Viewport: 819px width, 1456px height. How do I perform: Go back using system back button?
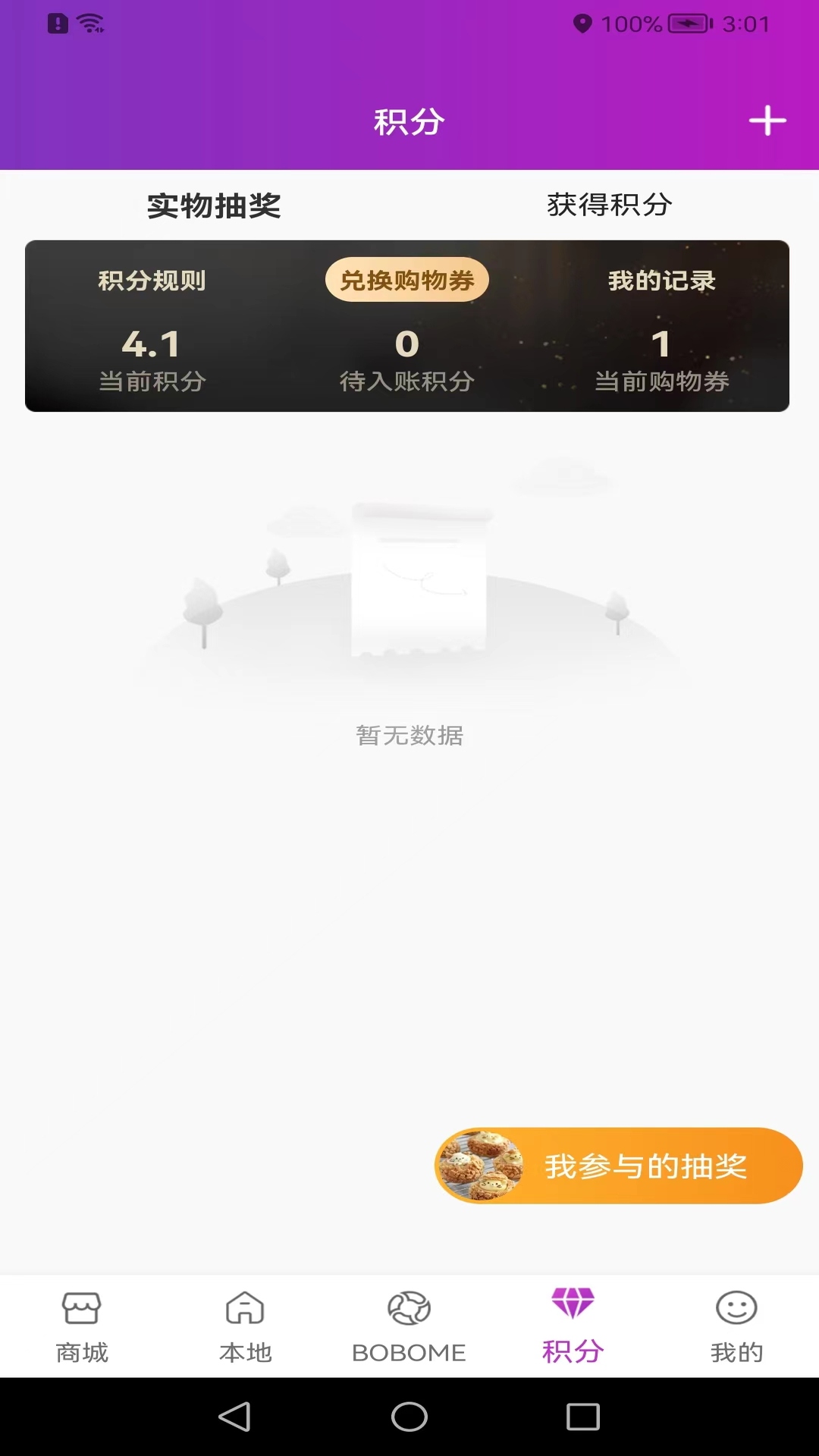(235, 1417)
